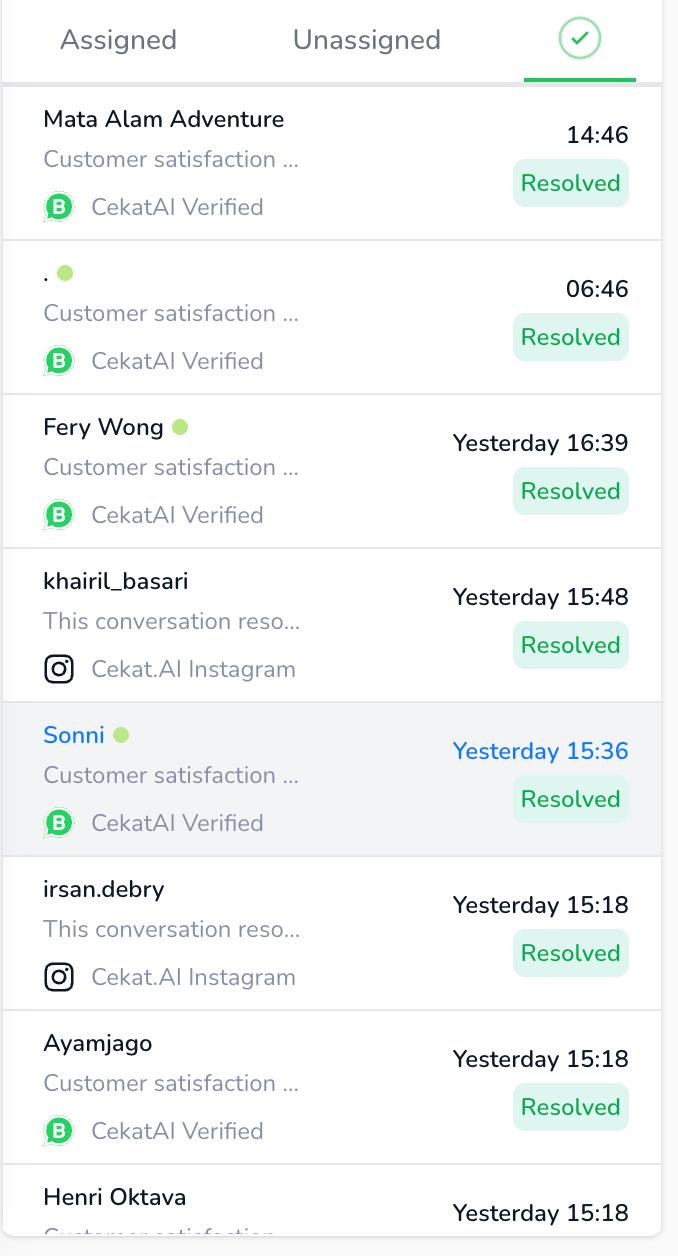The height and width of the screenshot is (1256, 678).
Task: Select the resolved checkmark tab
Action: [579, 40]
